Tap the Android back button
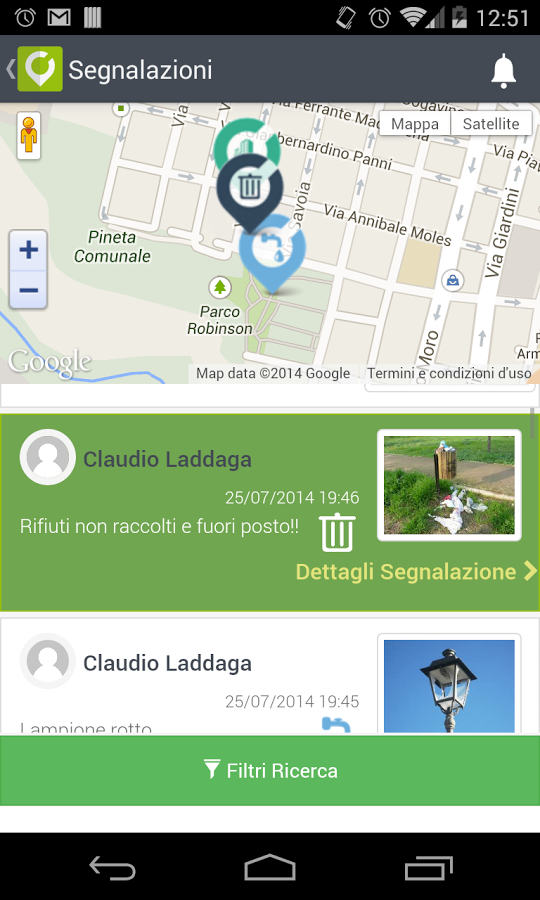 click(x=112, y=867)
